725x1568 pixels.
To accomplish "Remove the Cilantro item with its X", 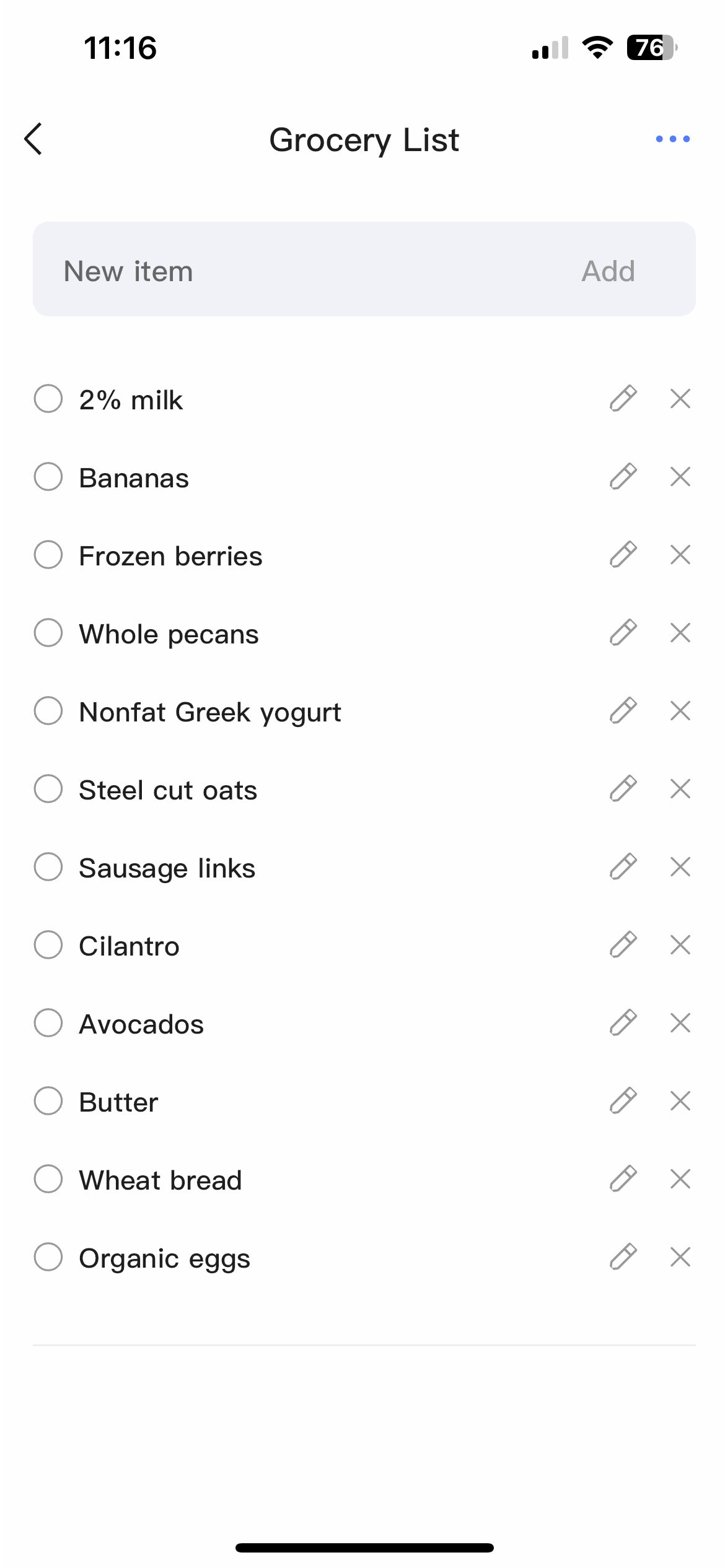I will 679,945.
